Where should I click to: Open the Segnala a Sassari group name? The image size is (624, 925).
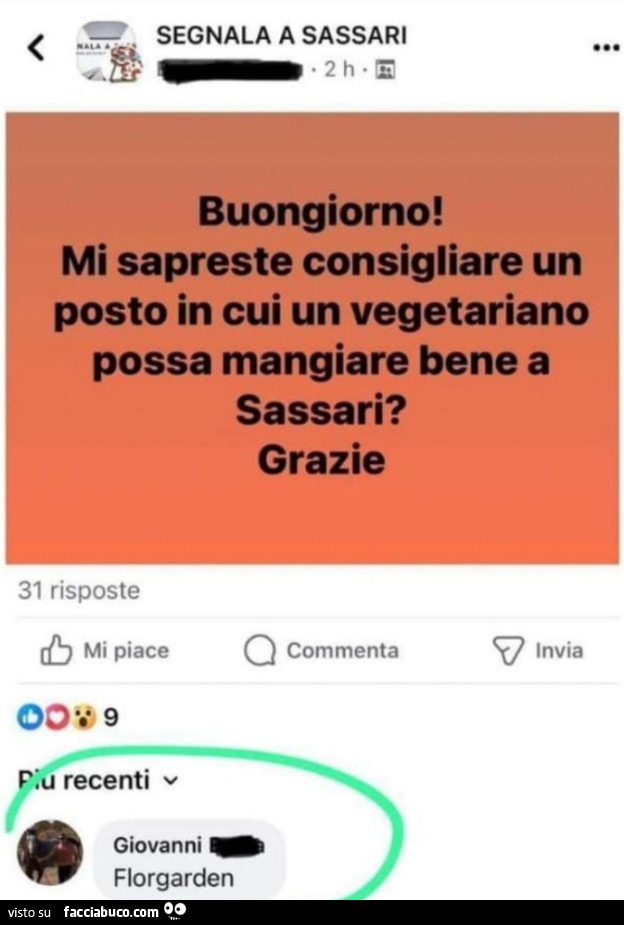pos(281,36)
